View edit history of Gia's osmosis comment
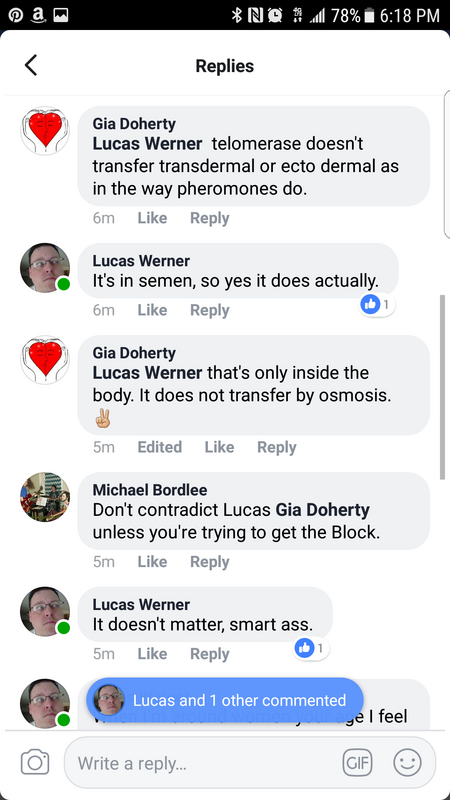The width and height of the screenshot is (450, 800). pyautogui.click(x=160, y=447)
